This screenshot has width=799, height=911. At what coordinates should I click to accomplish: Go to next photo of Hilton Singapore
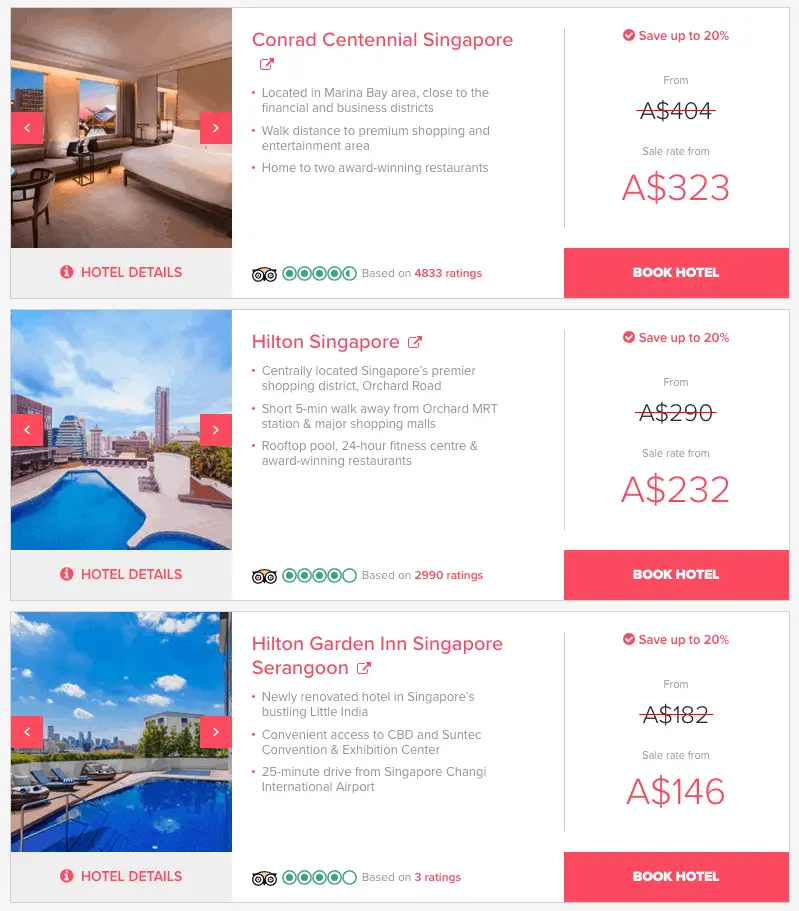click(215, 430)
